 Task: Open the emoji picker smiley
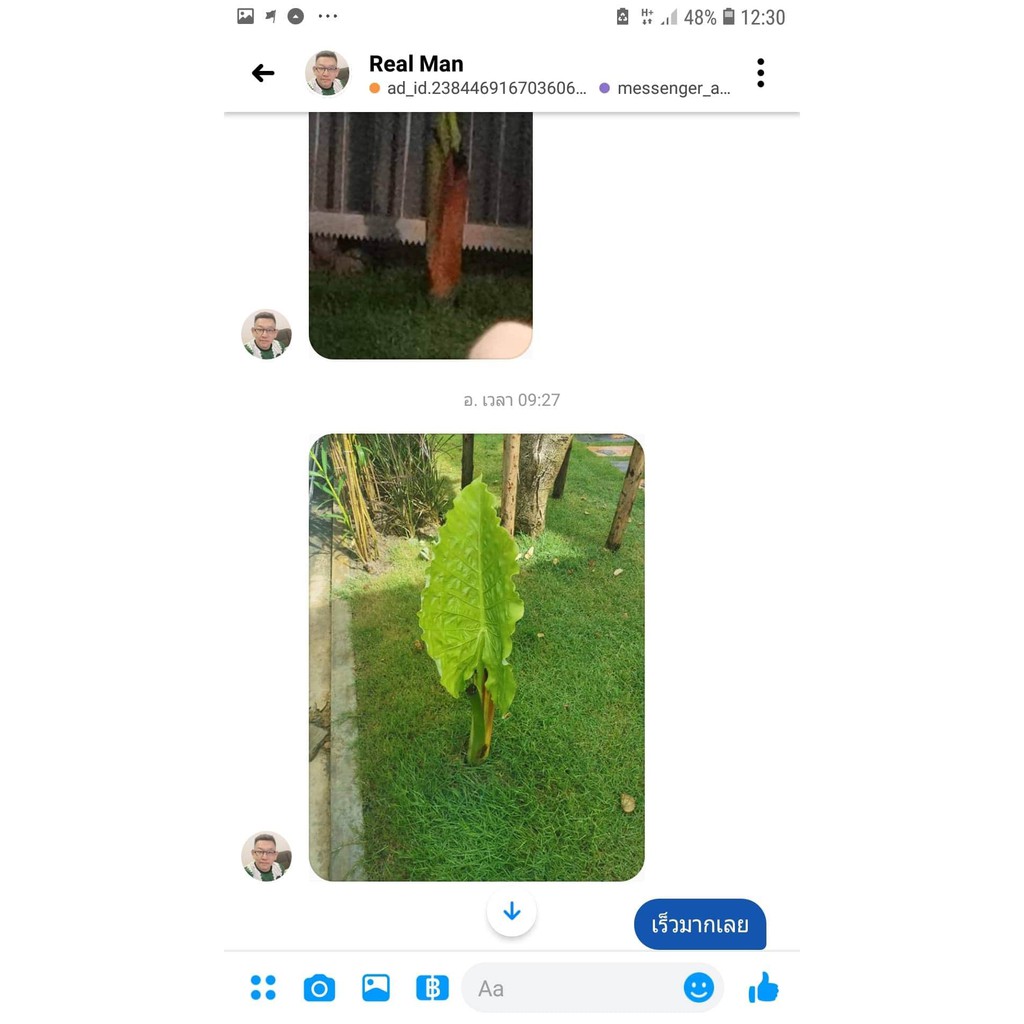699,988
